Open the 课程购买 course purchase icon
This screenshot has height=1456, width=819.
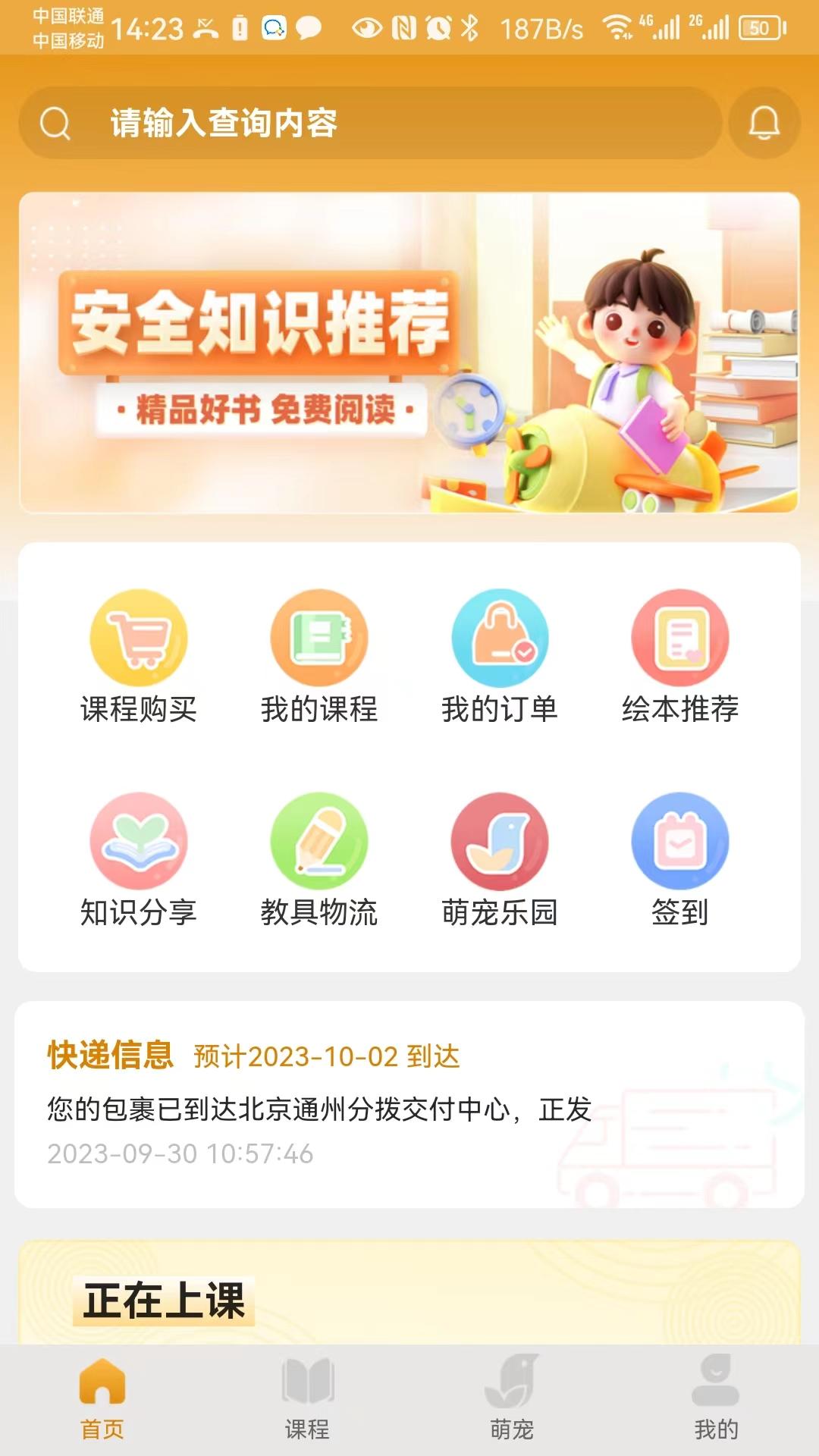(x=138, y=638)
